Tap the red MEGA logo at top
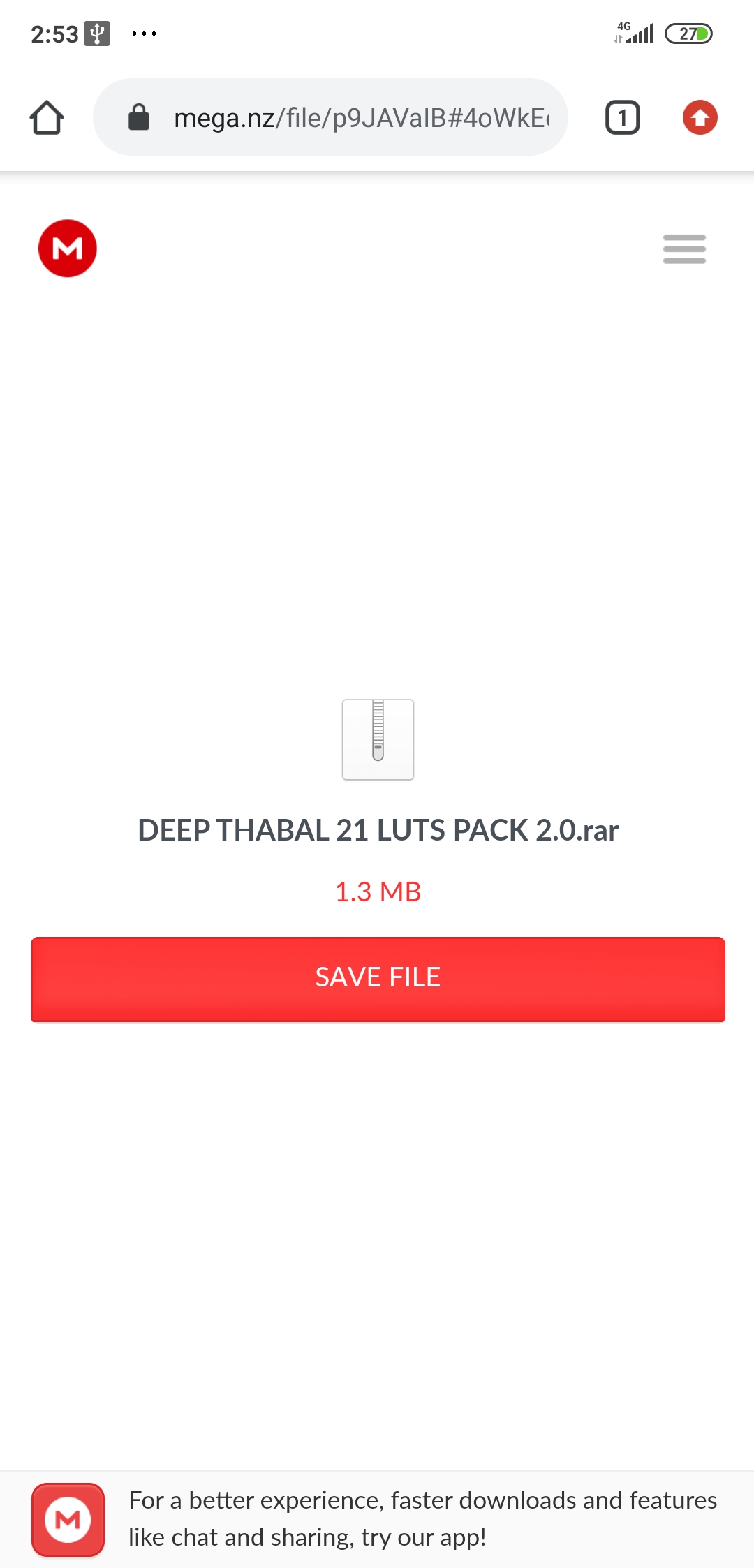Viewport: 754px width, 1568px height. [68, 249]
